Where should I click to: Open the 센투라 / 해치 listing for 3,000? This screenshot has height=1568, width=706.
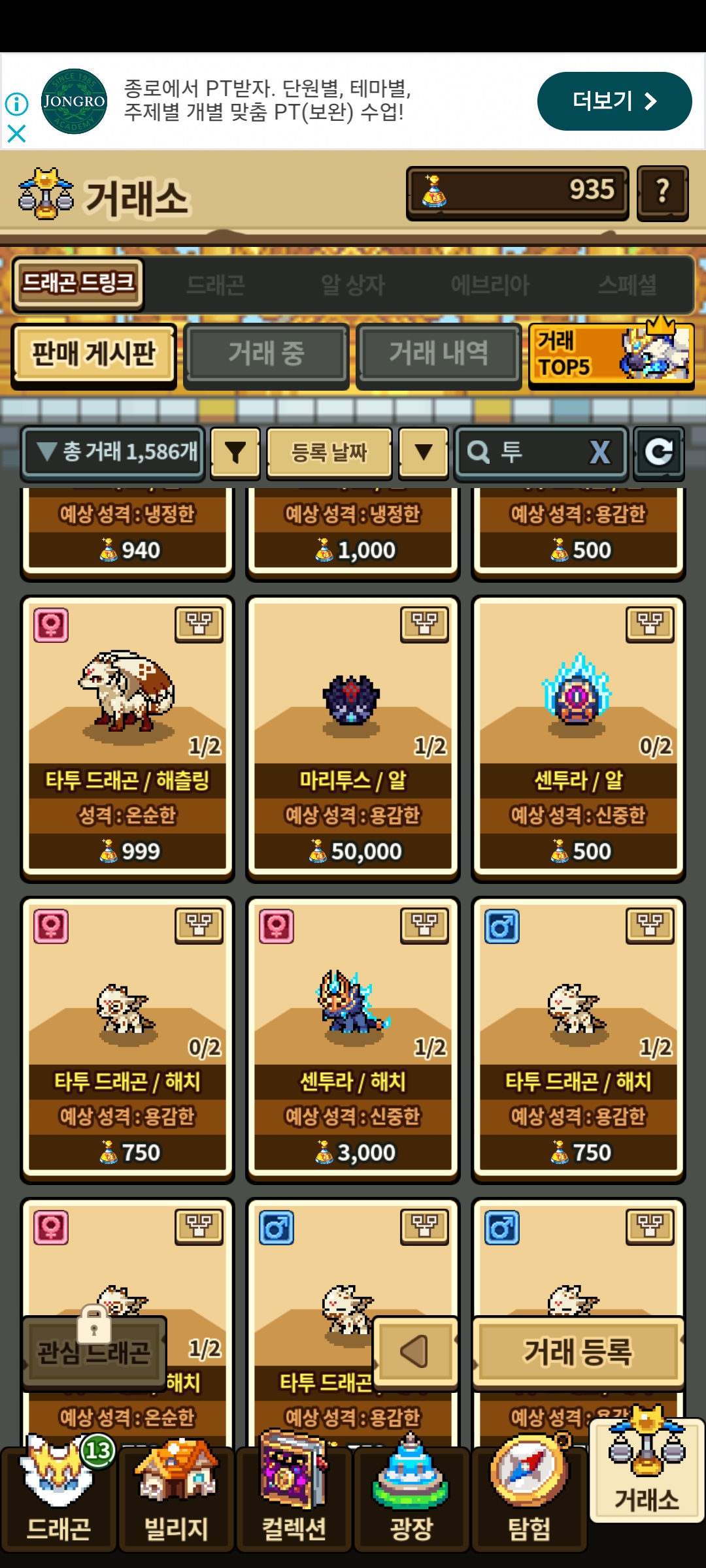(353, 1039)
